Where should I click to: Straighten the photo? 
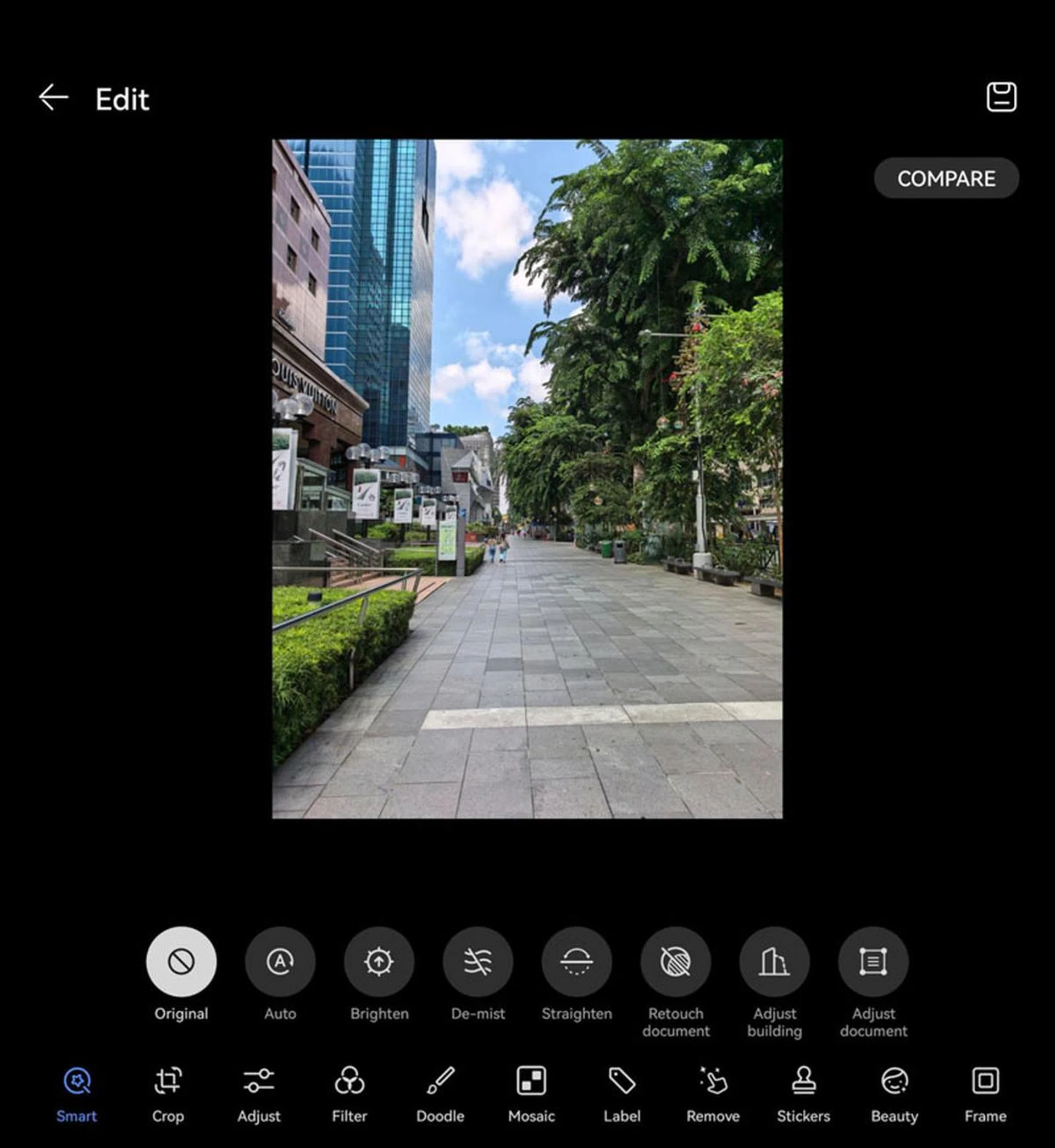pos(576,962)
